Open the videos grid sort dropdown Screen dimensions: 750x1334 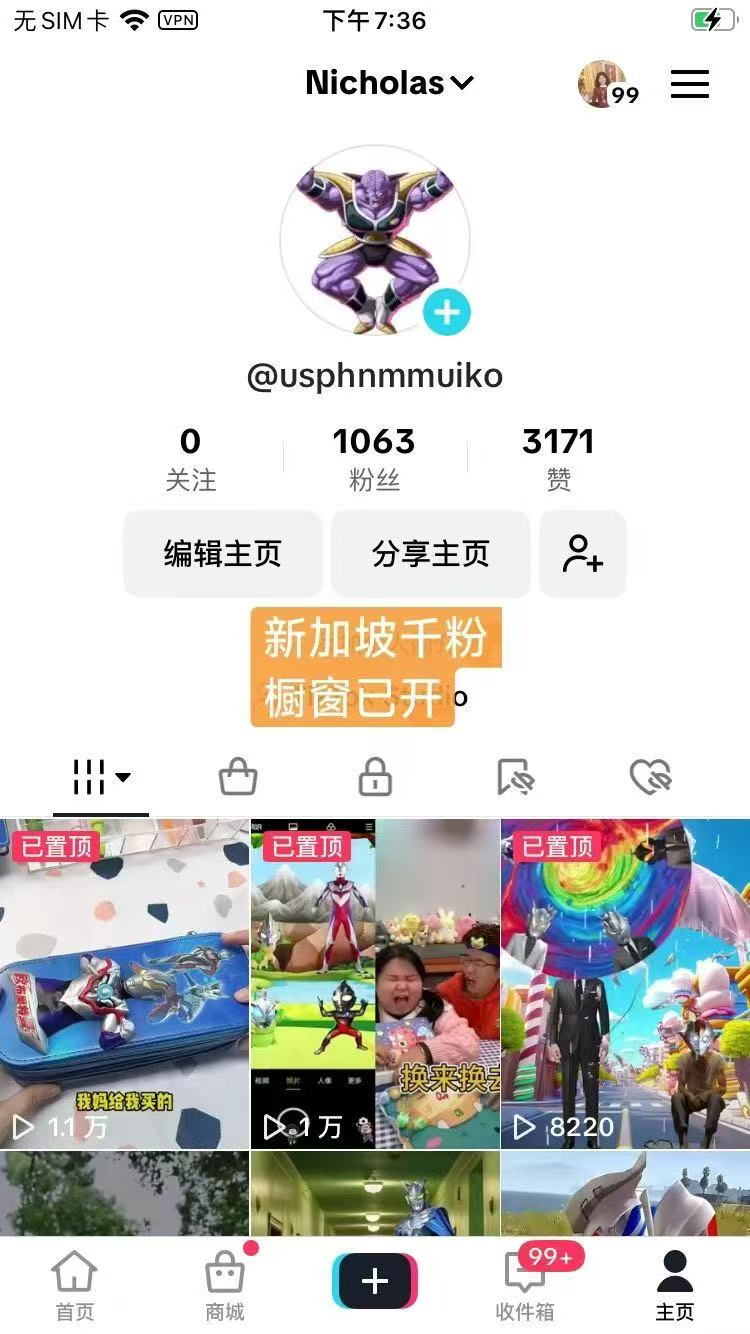click(x=101, y=777)
